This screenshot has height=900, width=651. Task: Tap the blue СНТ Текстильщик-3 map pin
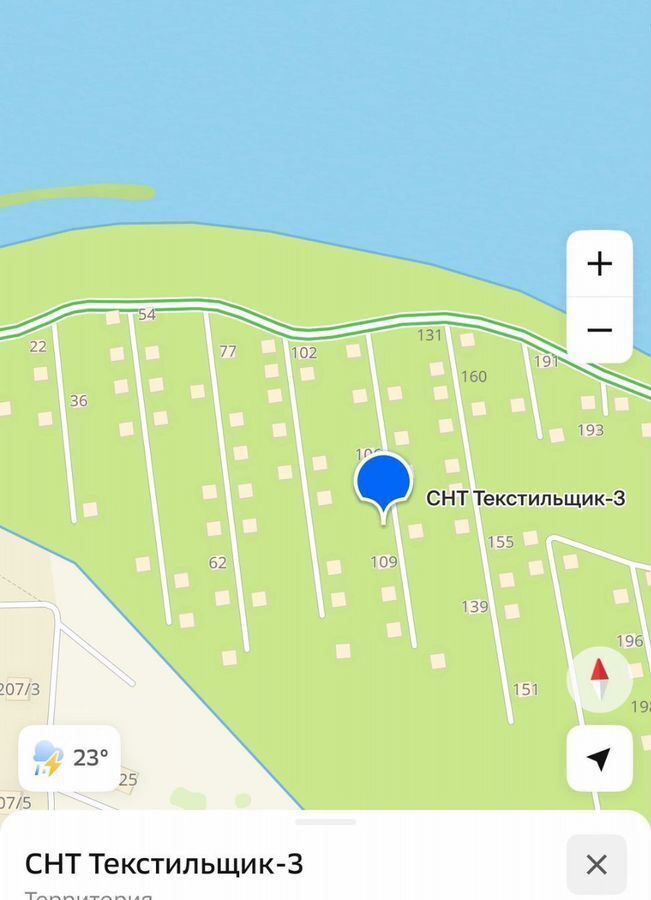tap(384, 482)
